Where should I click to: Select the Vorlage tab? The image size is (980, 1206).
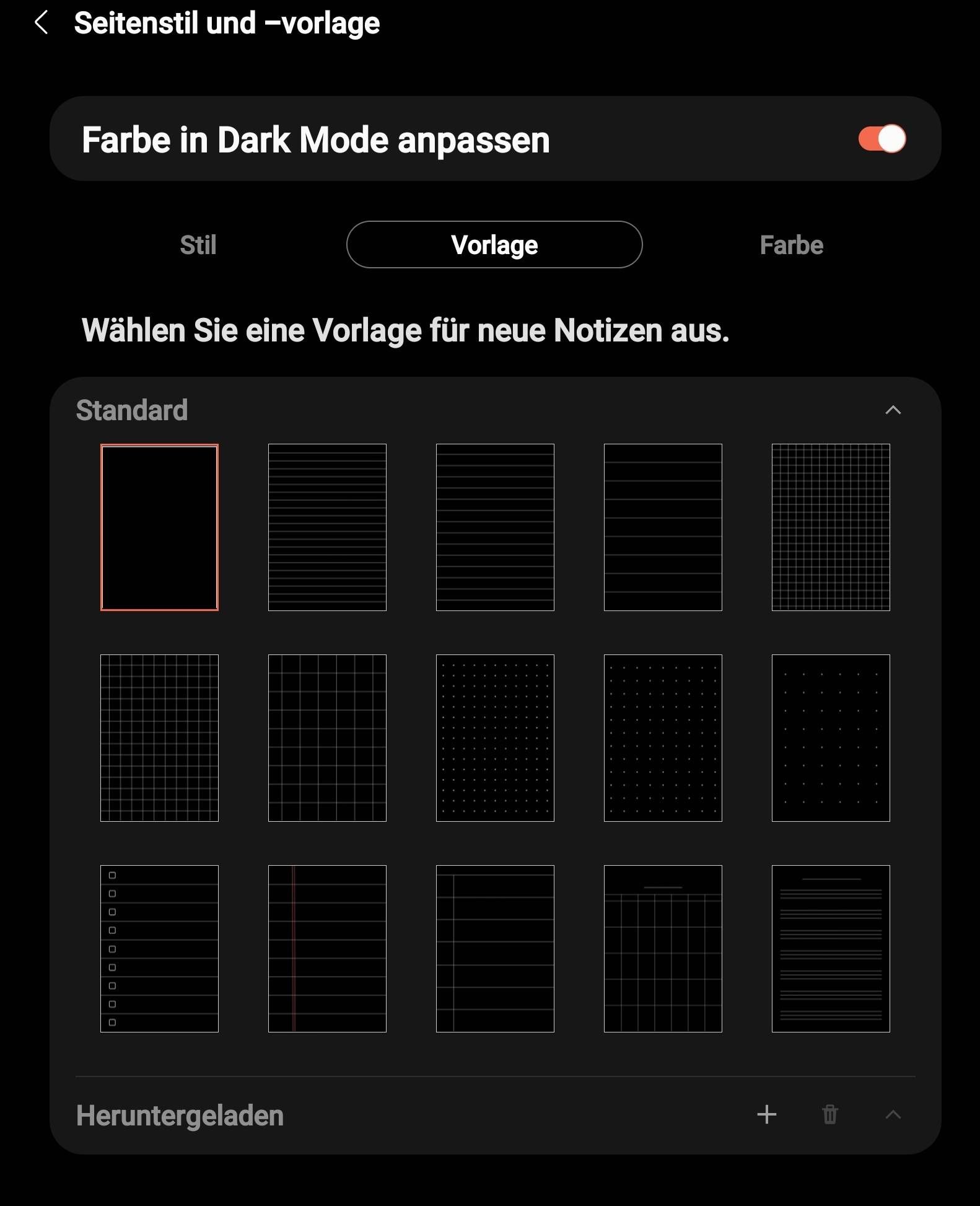point(494,245)
